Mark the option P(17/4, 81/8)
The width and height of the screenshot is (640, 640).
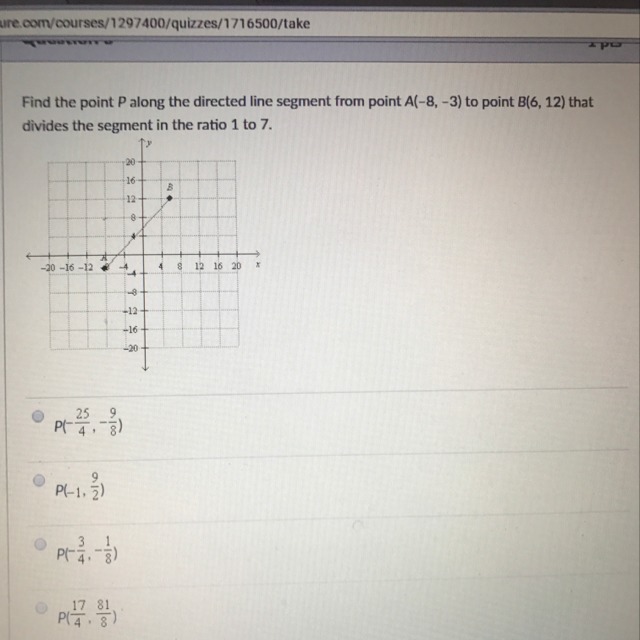pos(41,608)
